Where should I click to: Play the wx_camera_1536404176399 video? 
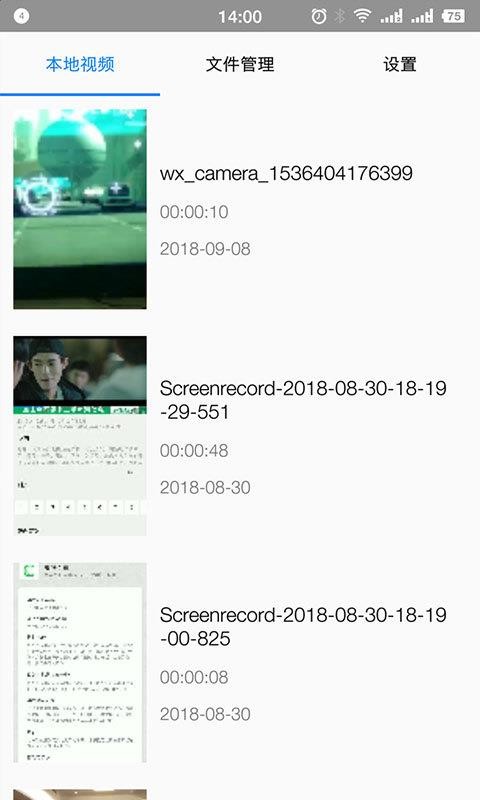[240, 209]
